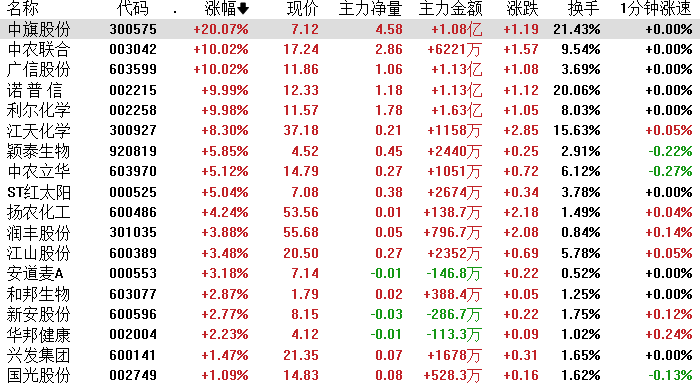View 扬农化工 600486 details
Viewport: 700px width, 383px height.
pos(350,212)
